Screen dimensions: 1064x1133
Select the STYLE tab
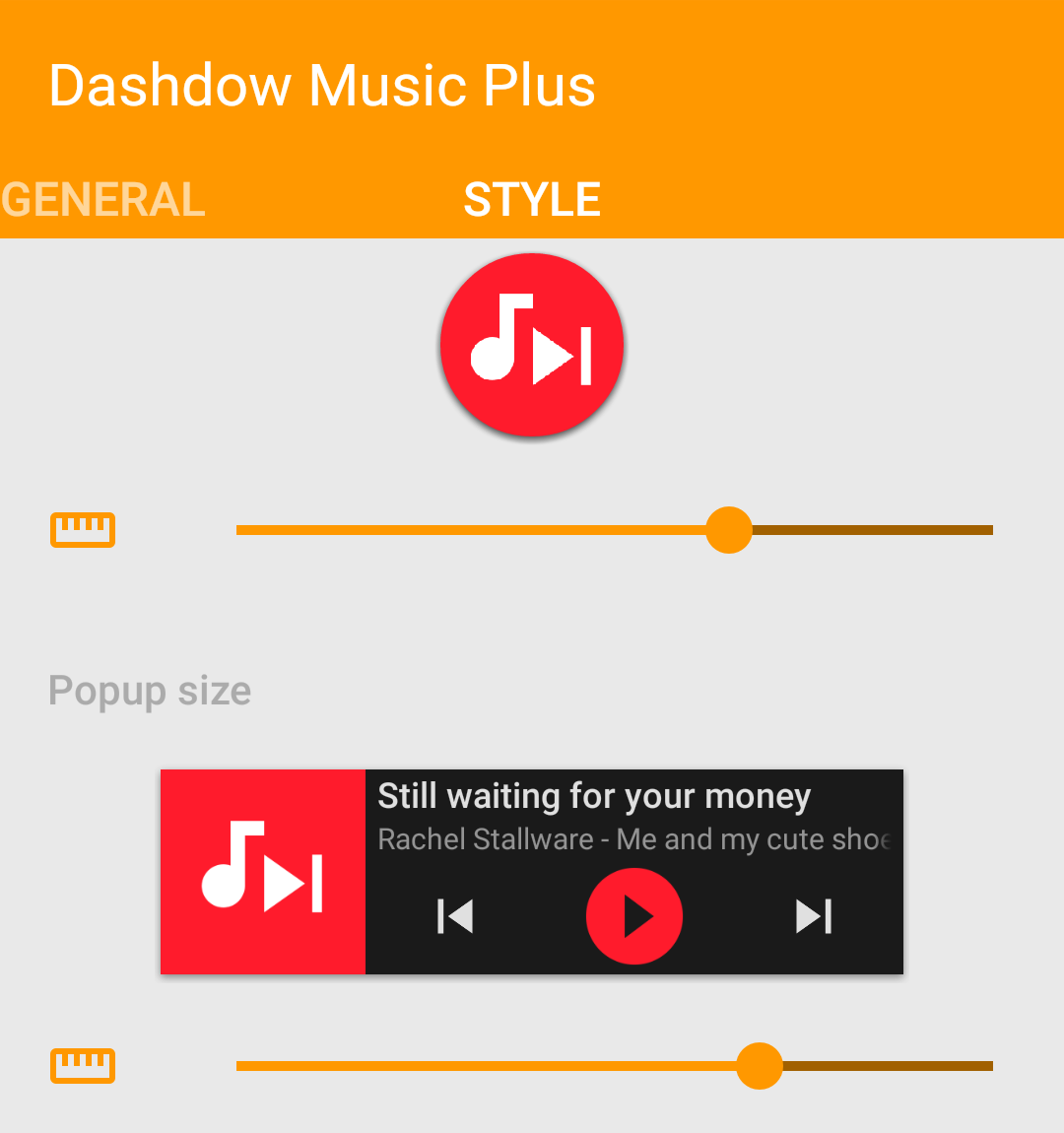tap(532, 200)
